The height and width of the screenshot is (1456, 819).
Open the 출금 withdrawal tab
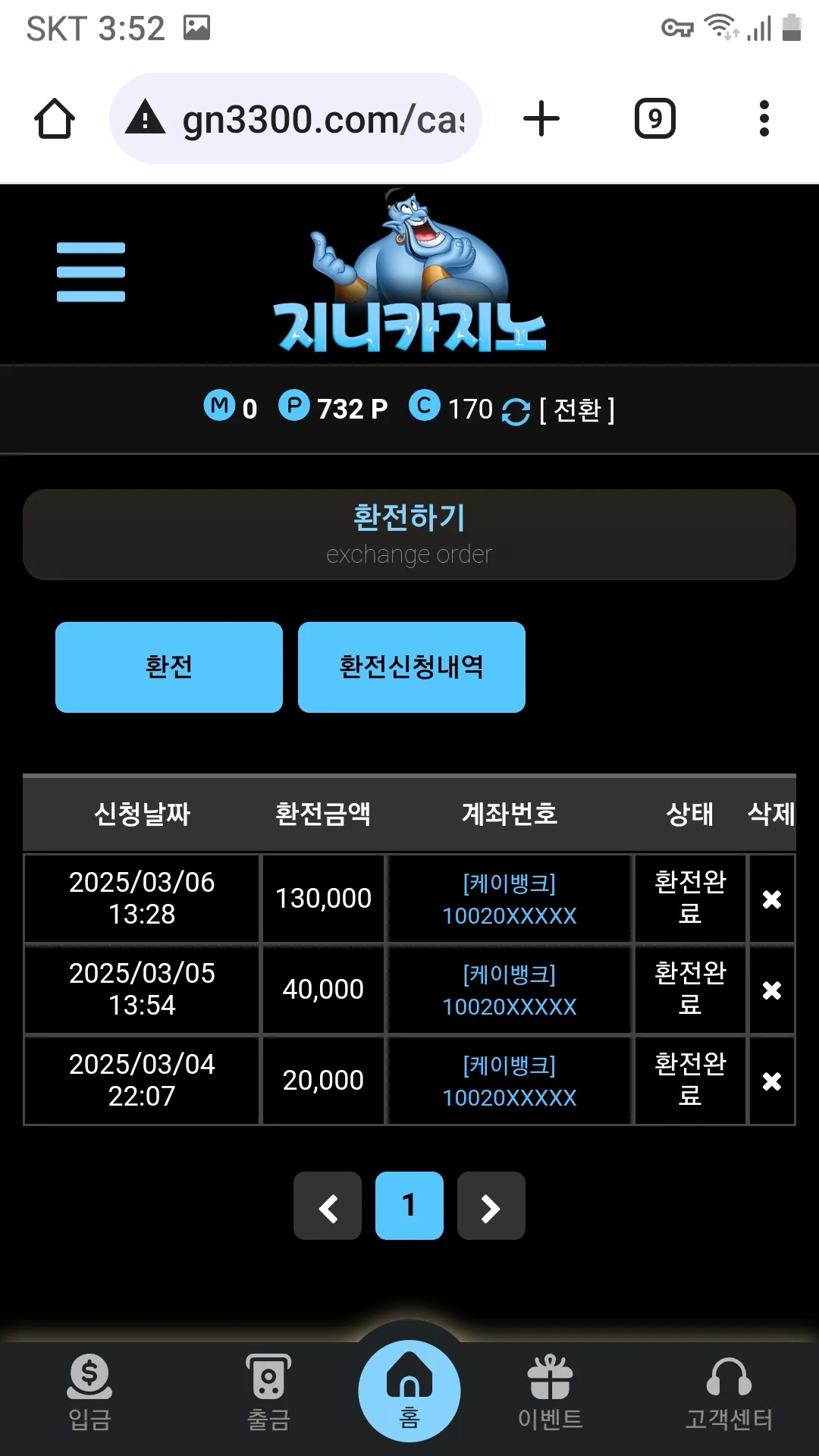pos(268,1393)
